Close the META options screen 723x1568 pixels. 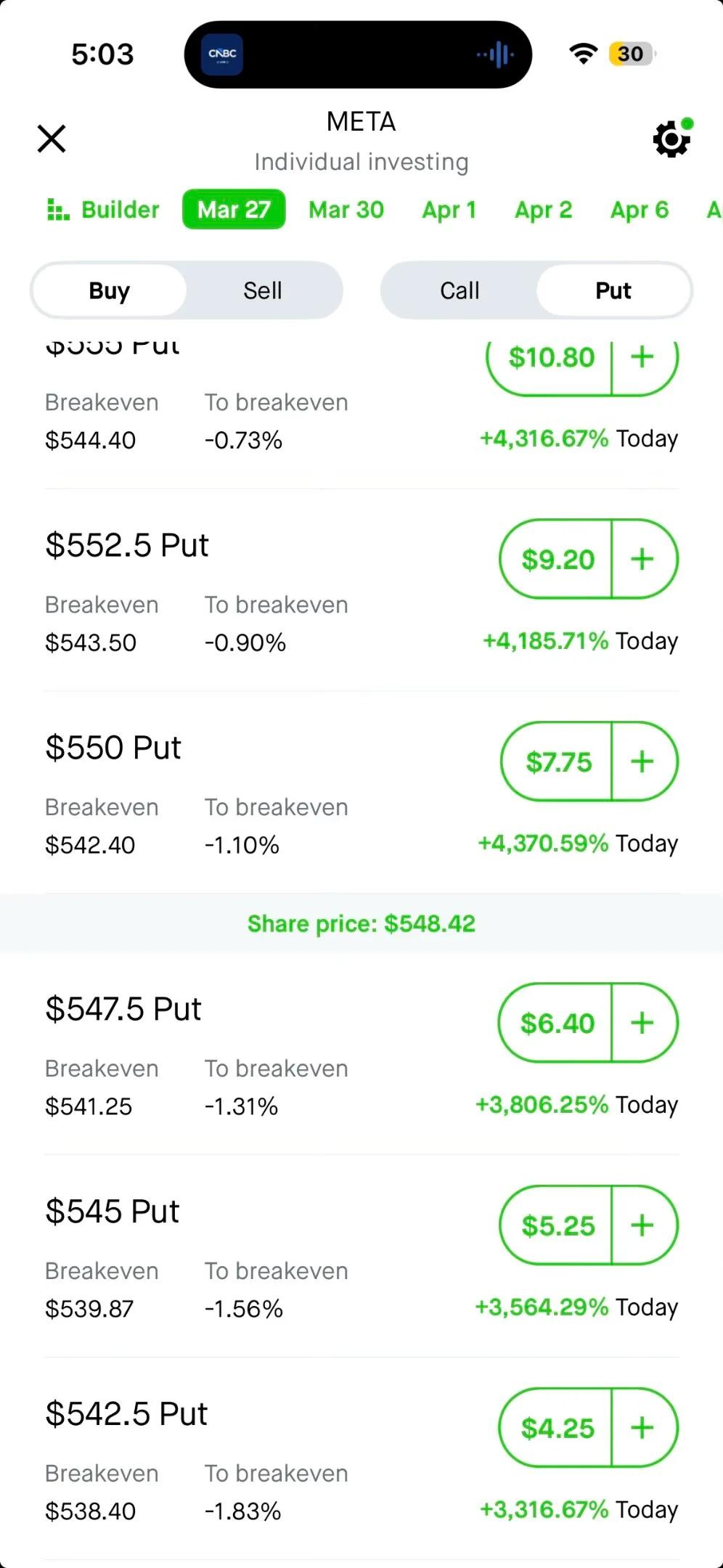[x=51, y=139]
